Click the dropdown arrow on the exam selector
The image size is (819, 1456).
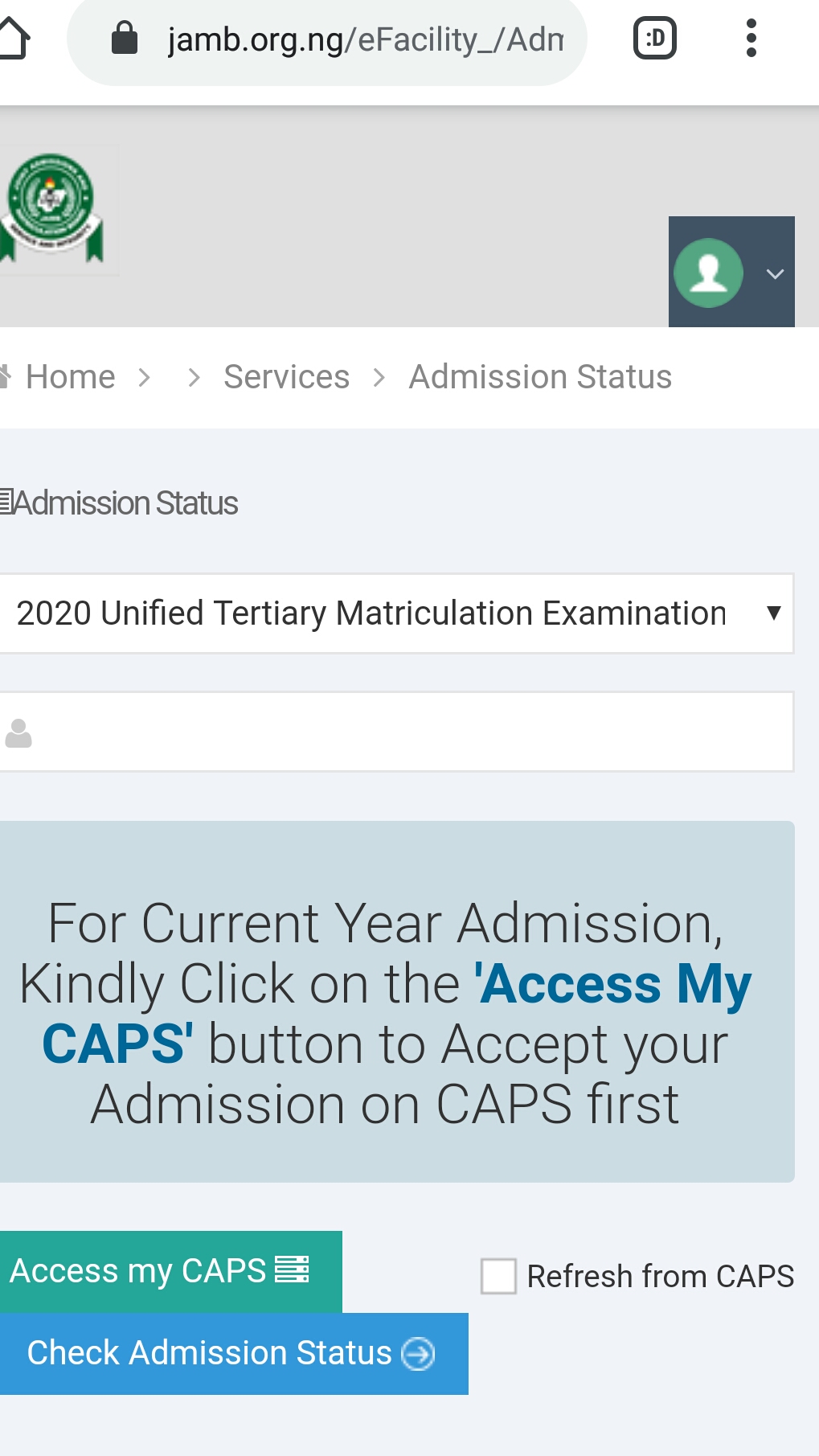(773, 613)
